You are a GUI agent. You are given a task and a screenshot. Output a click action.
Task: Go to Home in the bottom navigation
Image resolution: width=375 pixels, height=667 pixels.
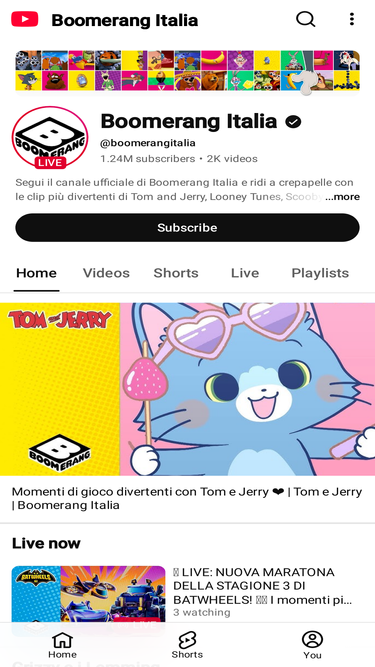pyautogui.click(x=62, y=645)
